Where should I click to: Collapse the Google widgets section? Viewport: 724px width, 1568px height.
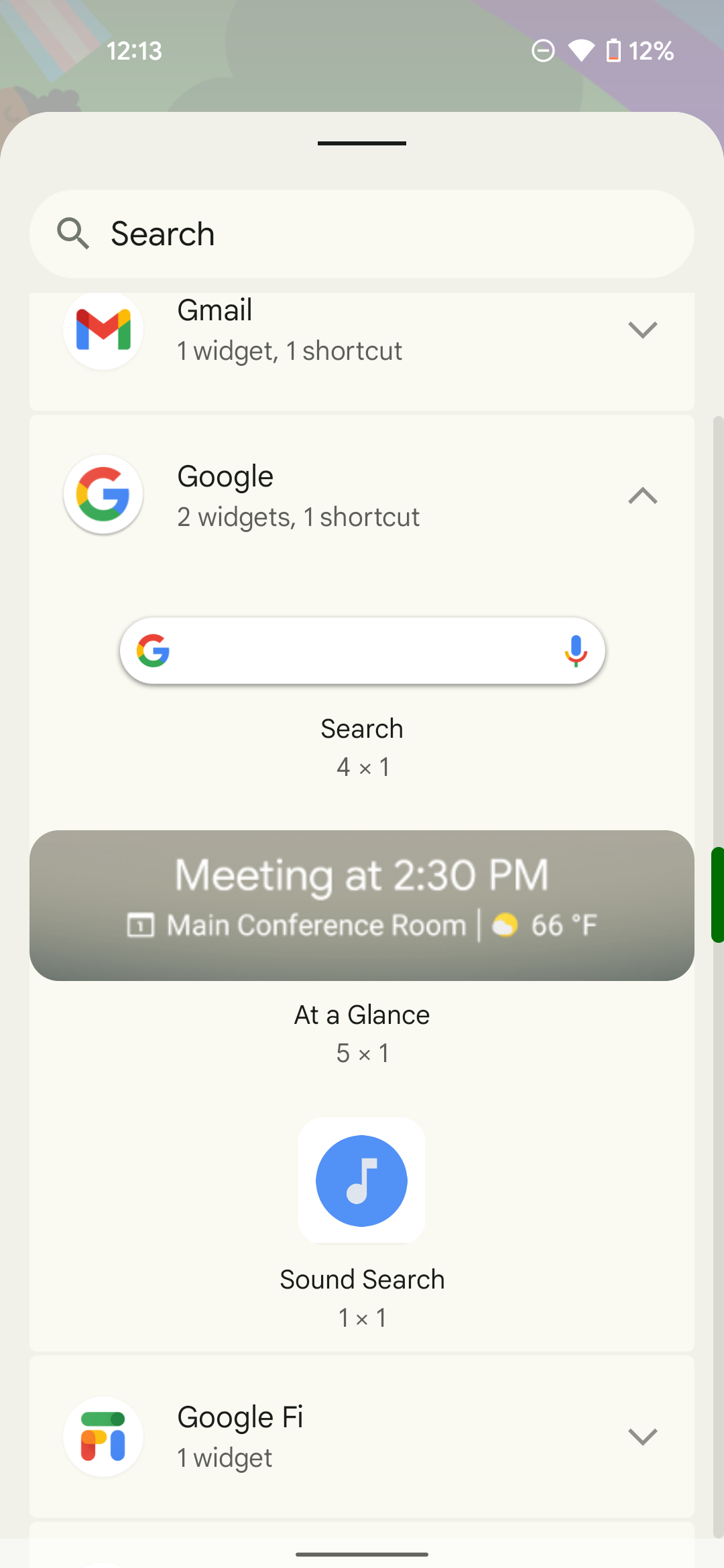[x=642, y=496]
